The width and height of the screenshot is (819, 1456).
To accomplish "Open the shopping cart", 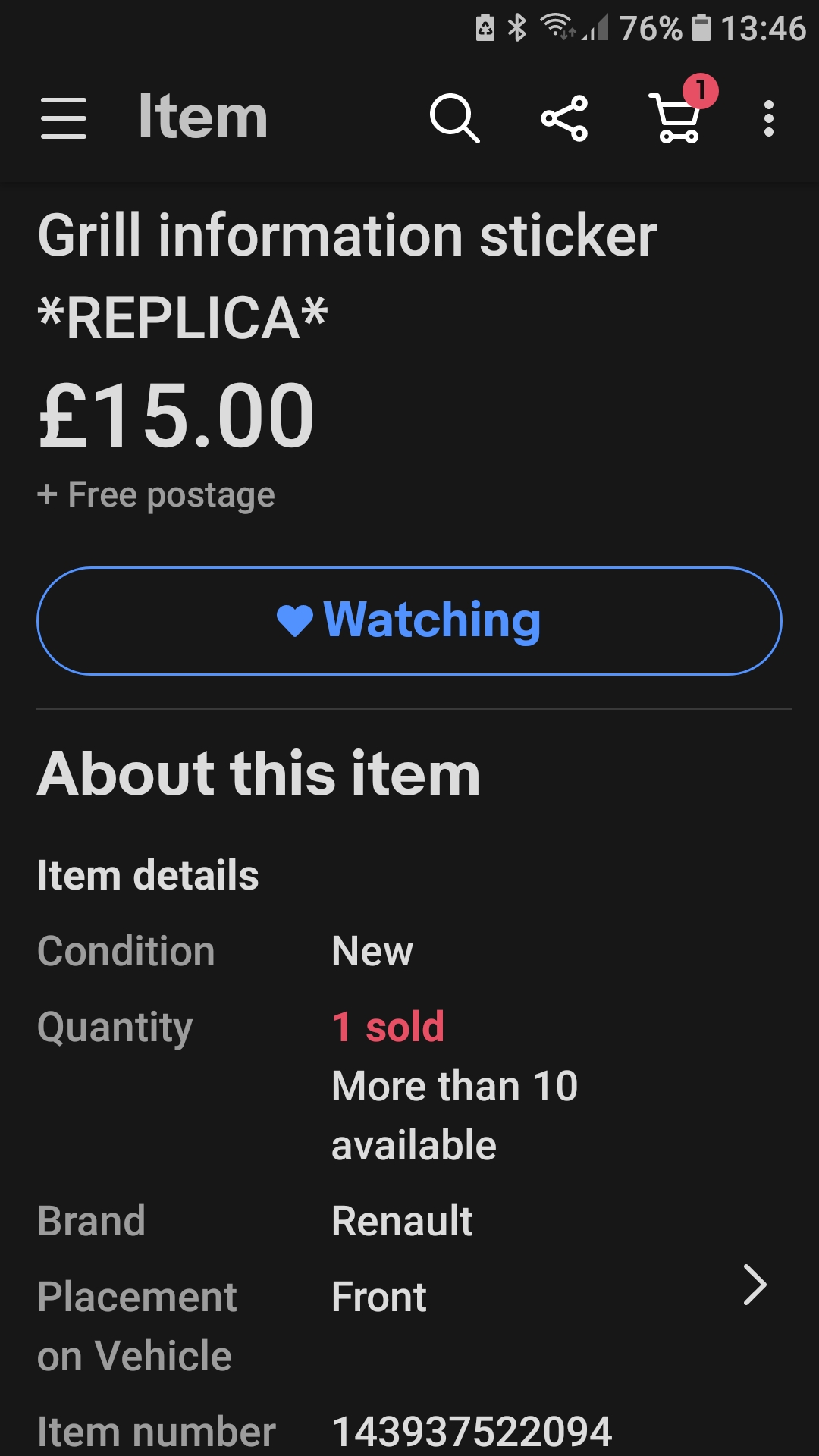I will [x=677, y=118].
